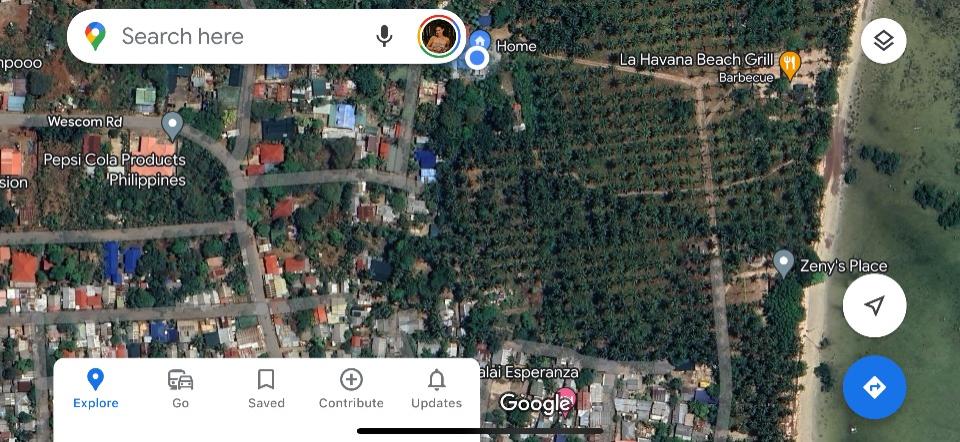The image size is (960, 442).
Task: Open directions with the blue arrow button
Action: 874,387
